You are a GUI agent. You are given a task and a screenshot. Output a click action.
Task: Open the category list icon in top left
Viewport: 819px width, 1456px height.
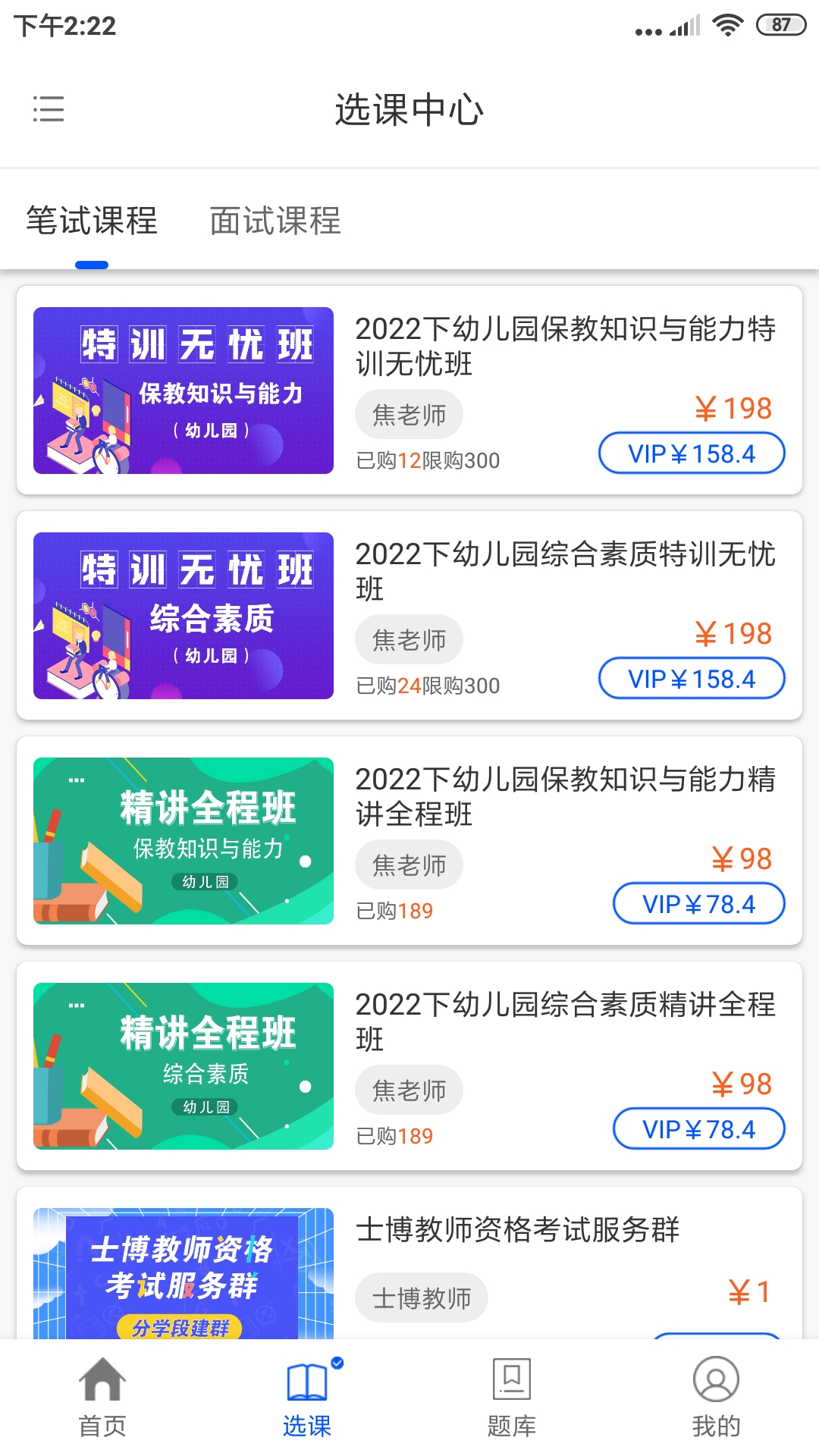pyautogui.click(x=47, y=110)
